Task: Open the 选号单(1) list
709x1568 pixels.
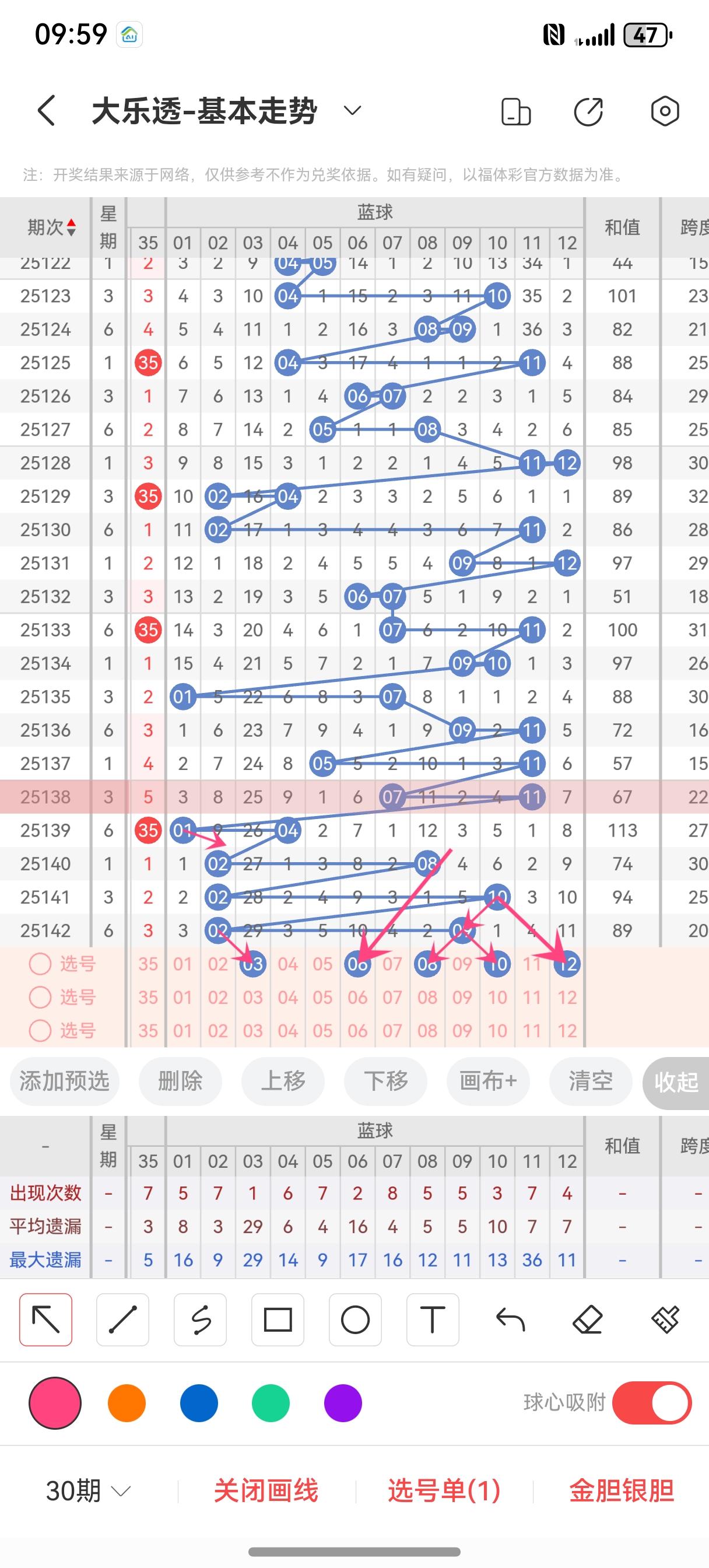Action: coord(443,1492)
